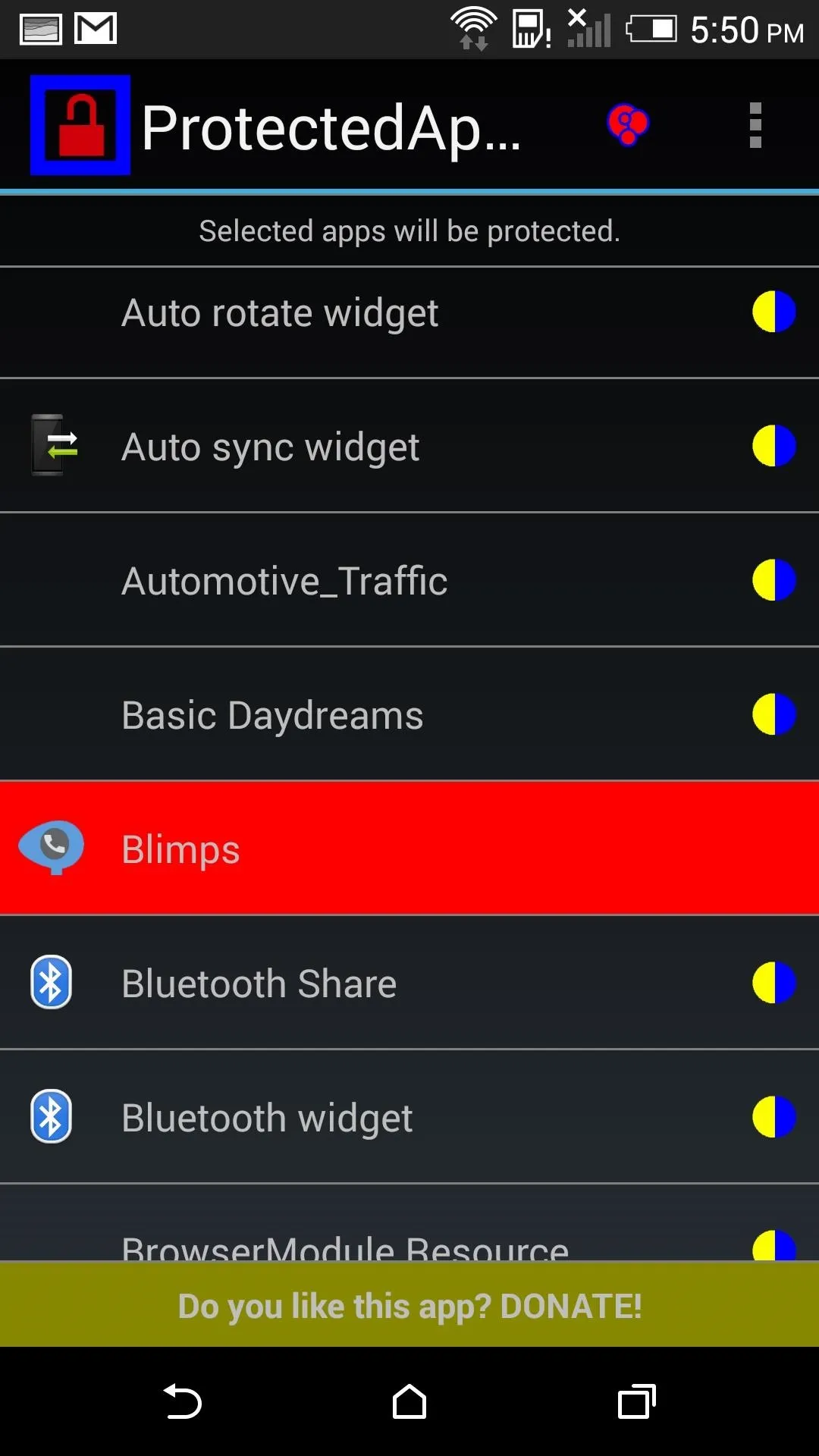This screenshot has width=819, height=1456.
Task: Select the Bluetooth widget row
Action: tap(409, 1117)
